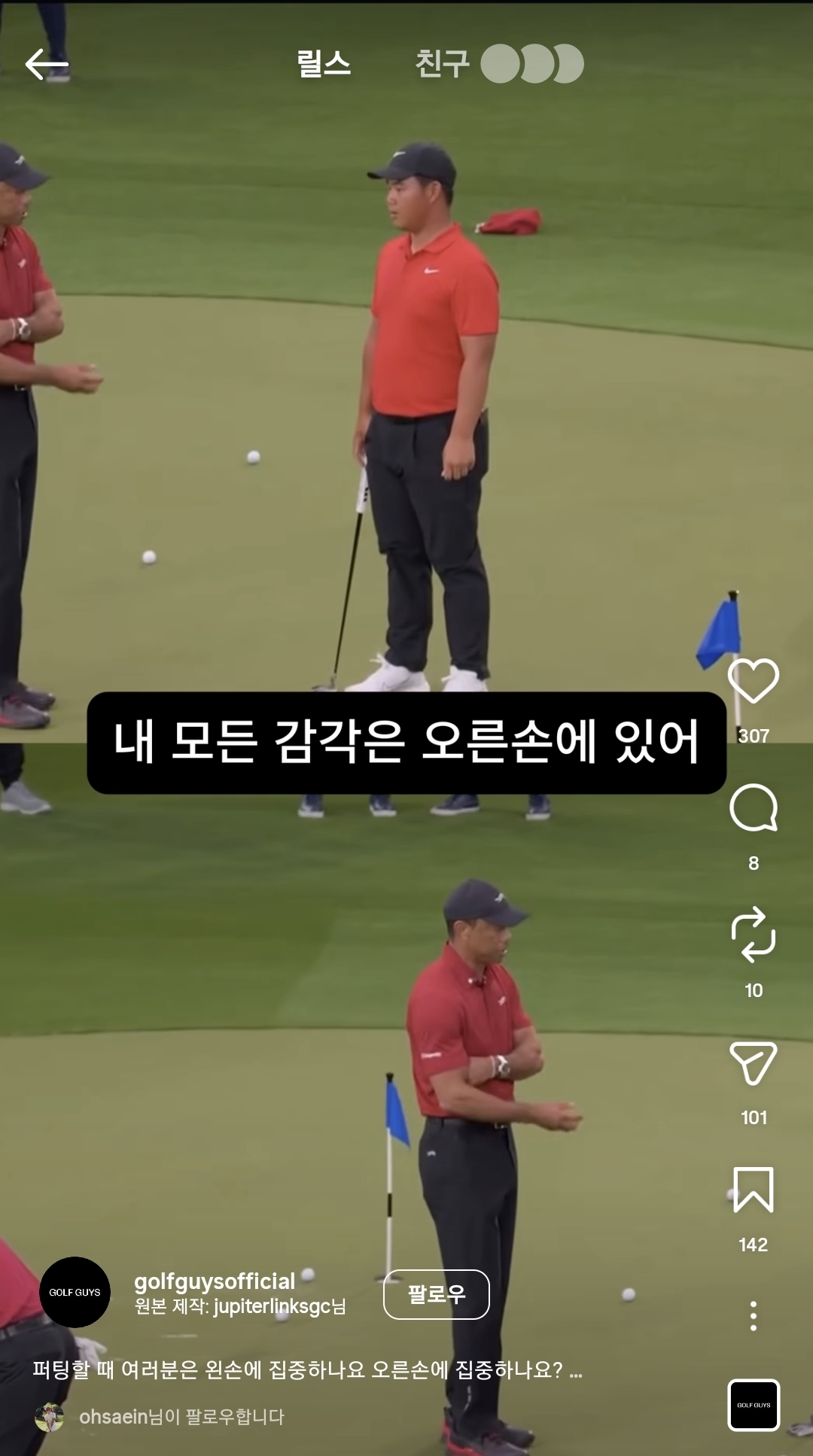Open original creator jupiterlinksgc link
This screenshot has width=813, height=1456.
pos(273,1306)
